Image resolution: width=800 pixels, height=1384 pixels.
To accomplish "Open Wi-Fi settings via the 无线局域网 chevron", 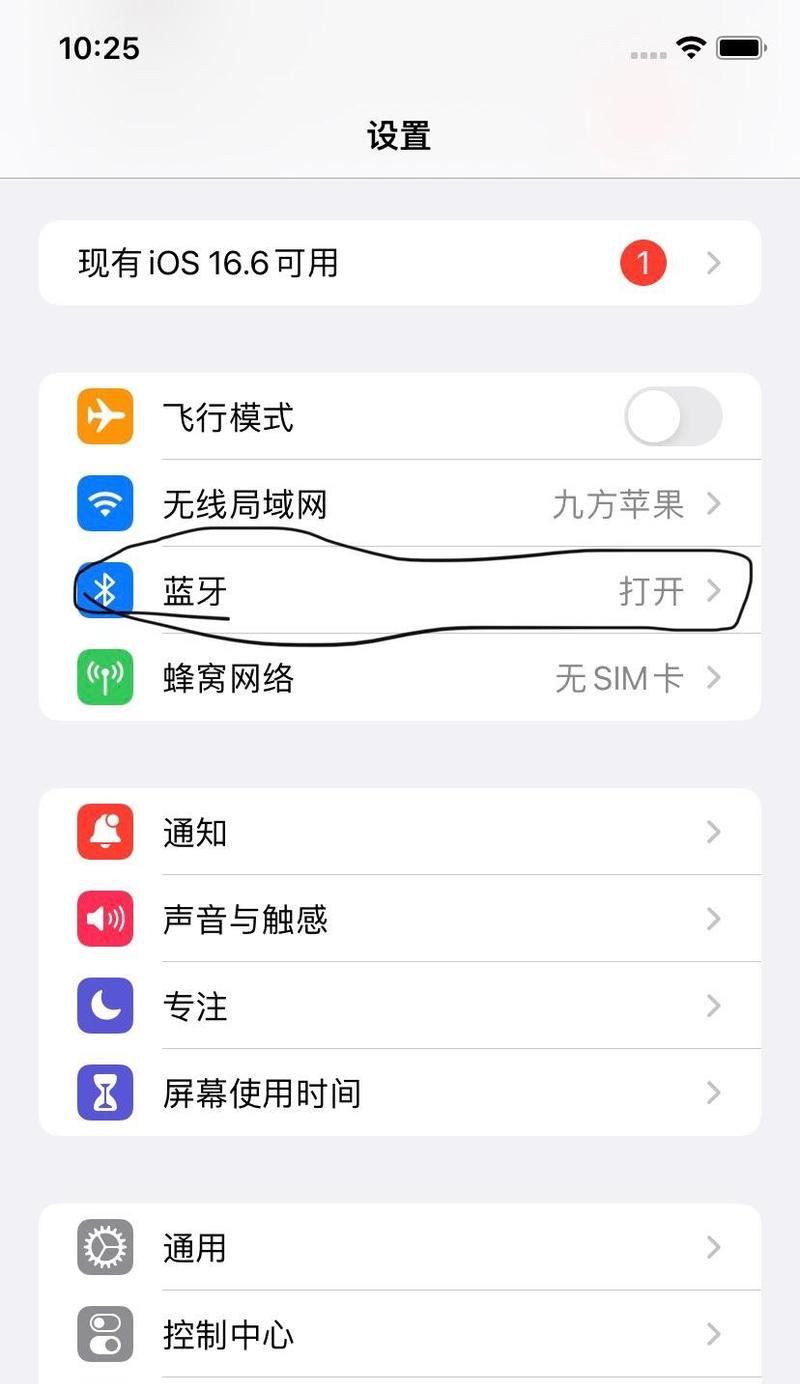I will coord(714,504).
